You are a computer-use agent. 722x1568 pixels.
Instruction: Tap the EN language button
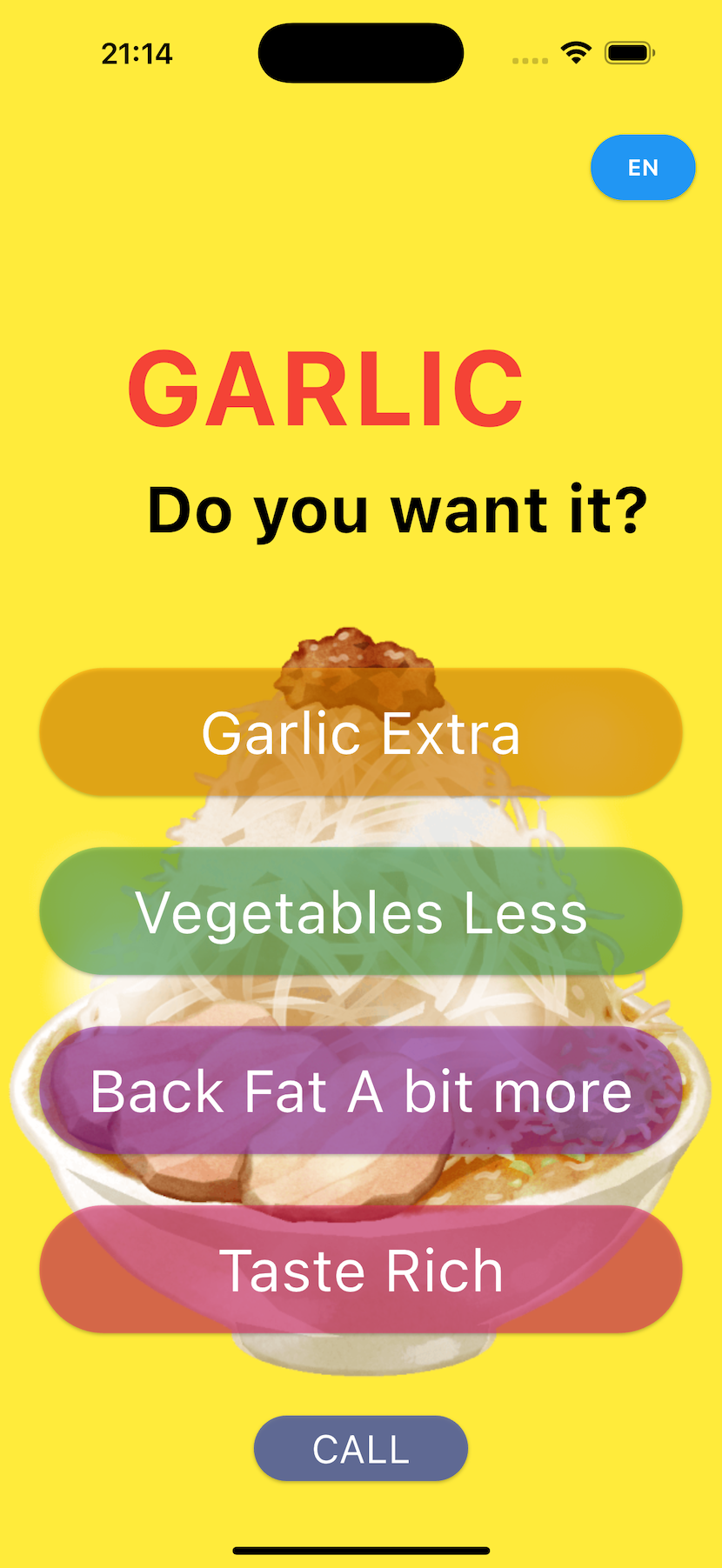(x=642, y=167)
